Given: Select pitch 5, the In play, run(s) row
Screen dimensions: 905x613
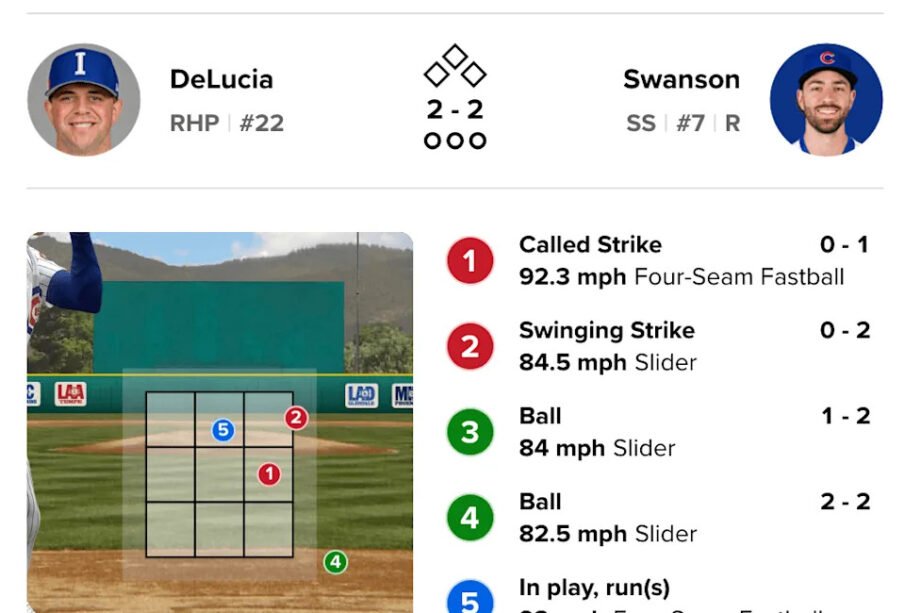Looking at the screenshot, I should 657,597.
